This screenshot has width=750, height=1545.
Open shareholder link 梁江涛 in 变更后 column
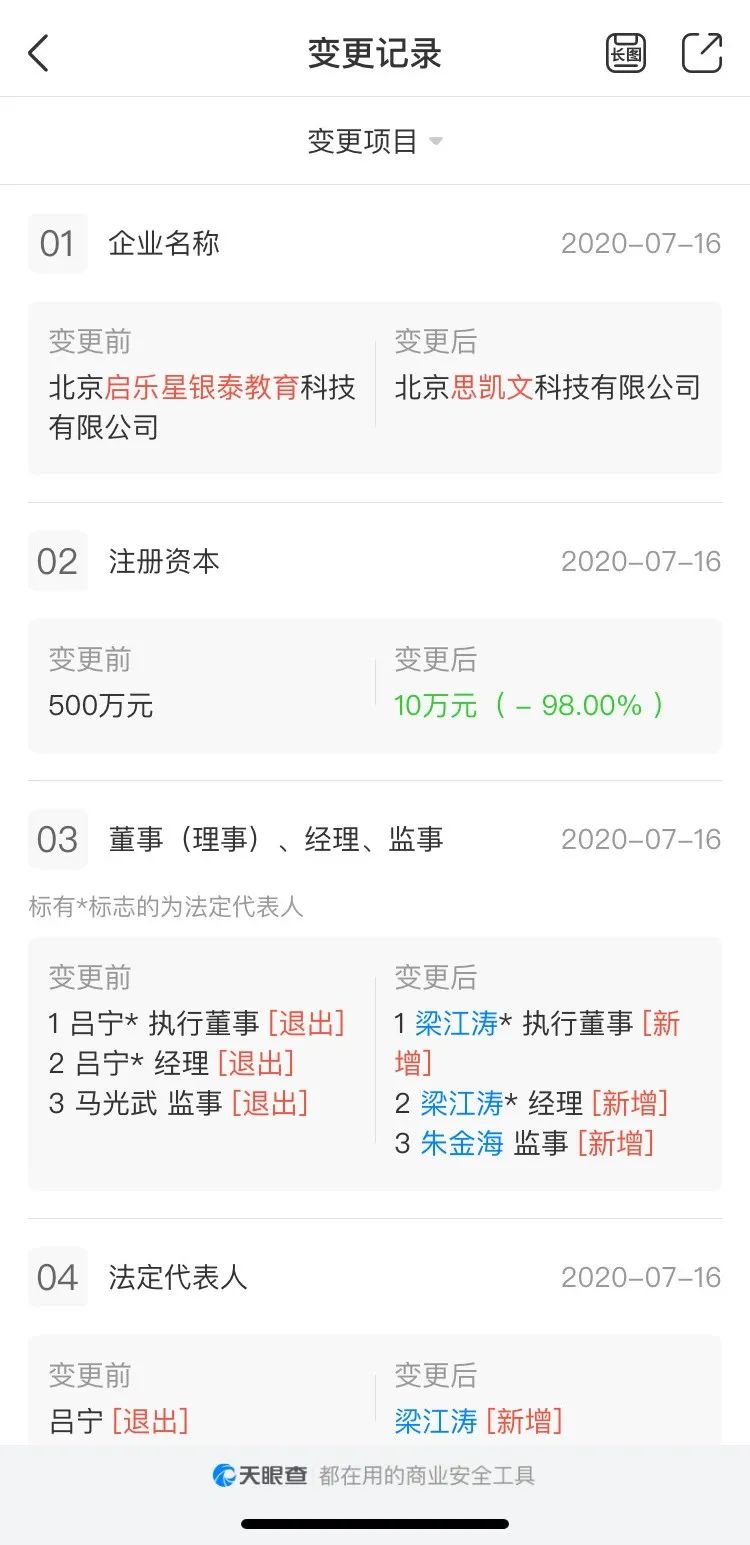(x=461, y=1023)
